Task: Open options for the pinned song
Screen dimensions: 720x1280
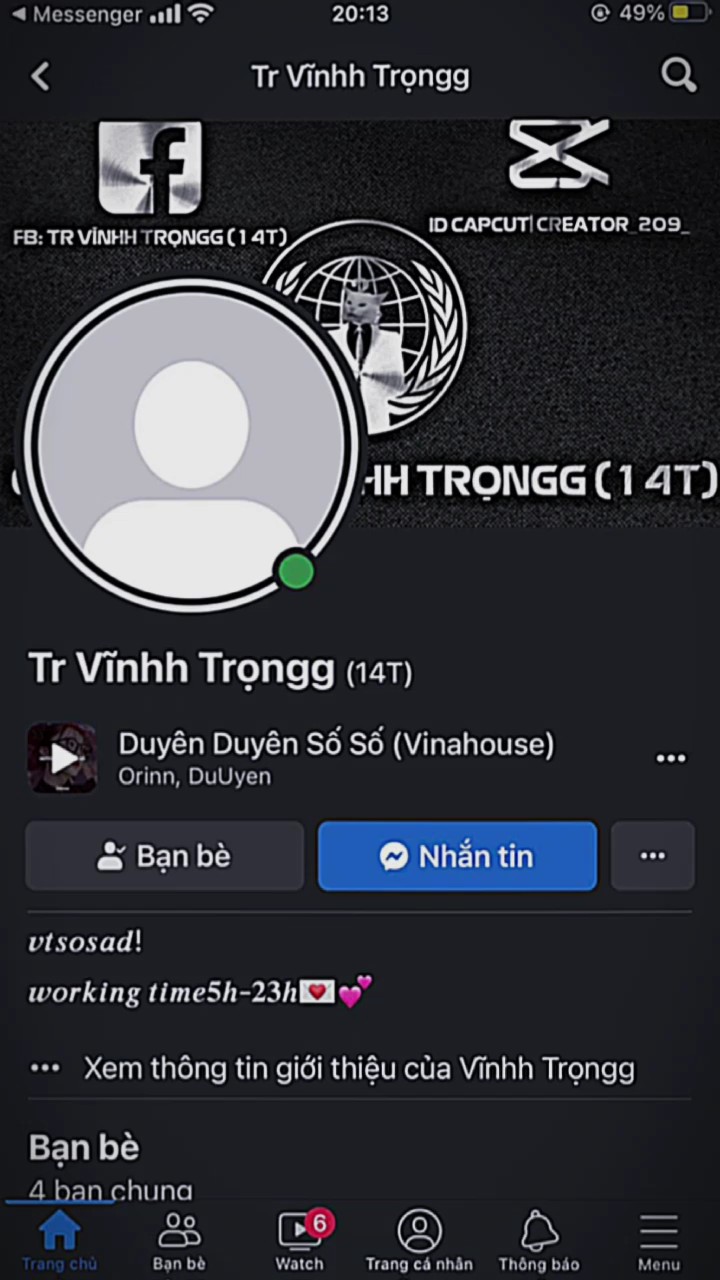Action: pos(670,758)
